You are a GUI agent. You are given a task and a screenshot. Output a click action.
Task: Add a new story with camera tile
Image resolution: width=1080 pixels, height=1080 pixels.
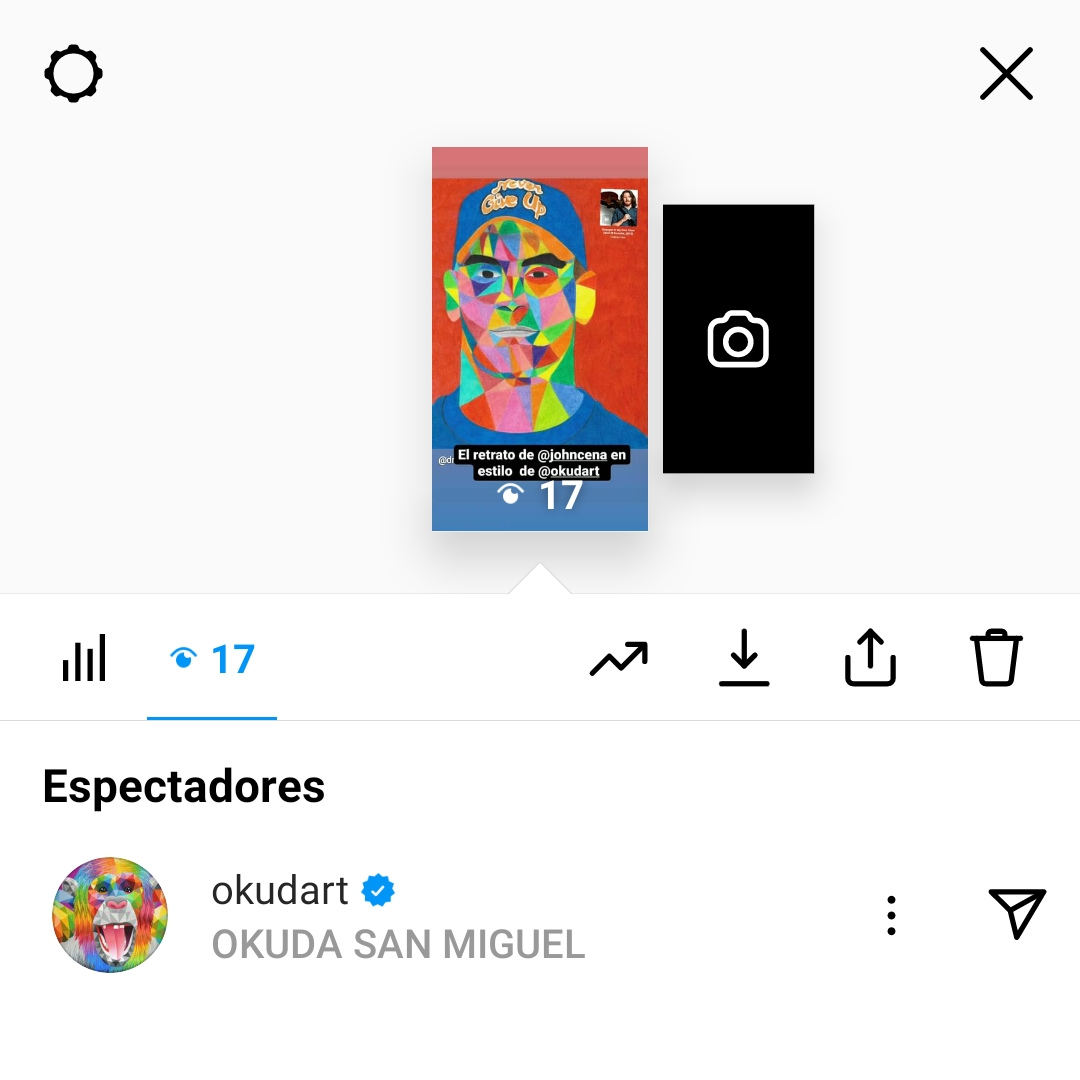click(738, 339)
